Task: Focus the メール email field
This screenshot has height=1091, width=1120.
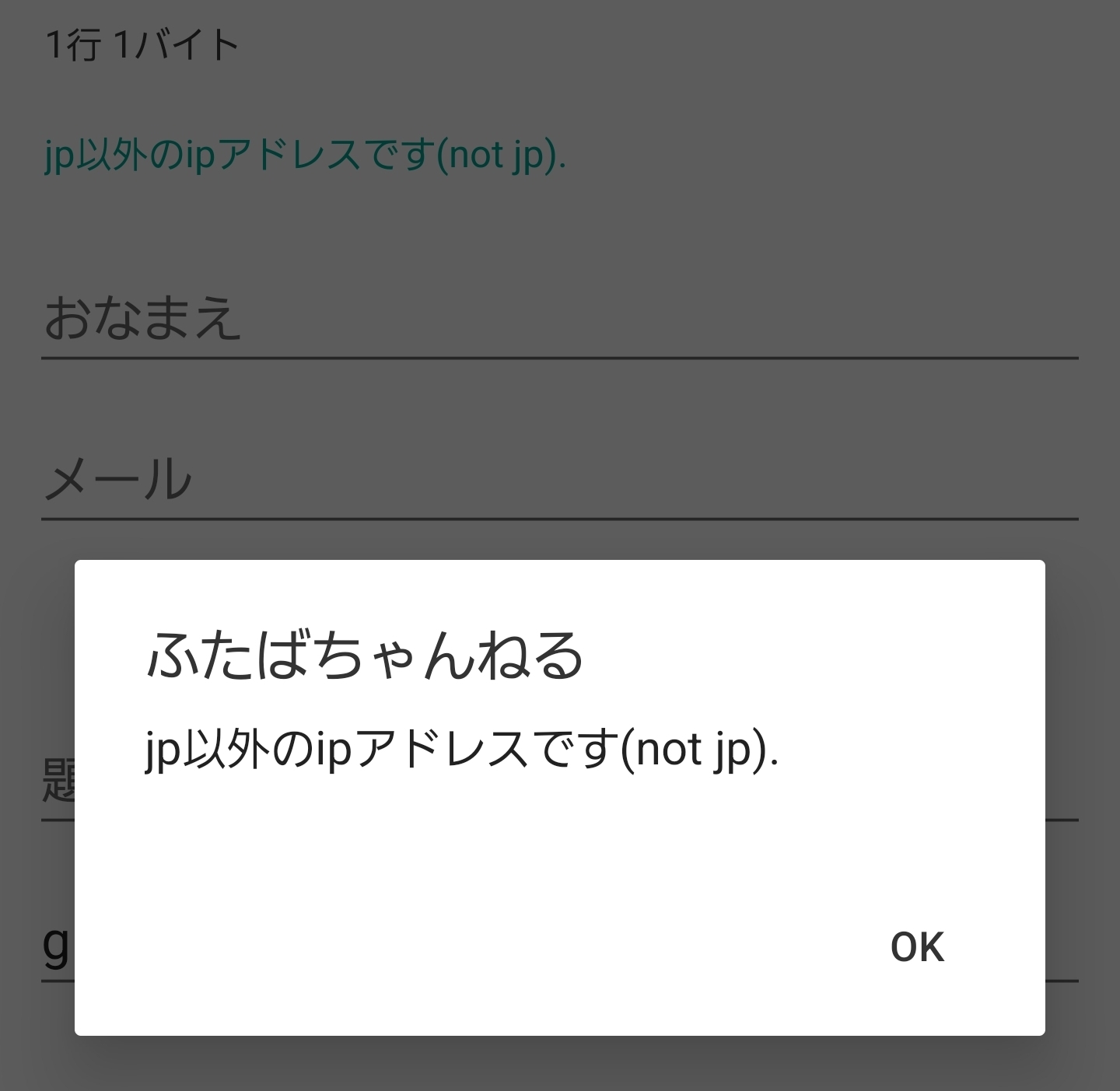Action: tap(559, 480)
